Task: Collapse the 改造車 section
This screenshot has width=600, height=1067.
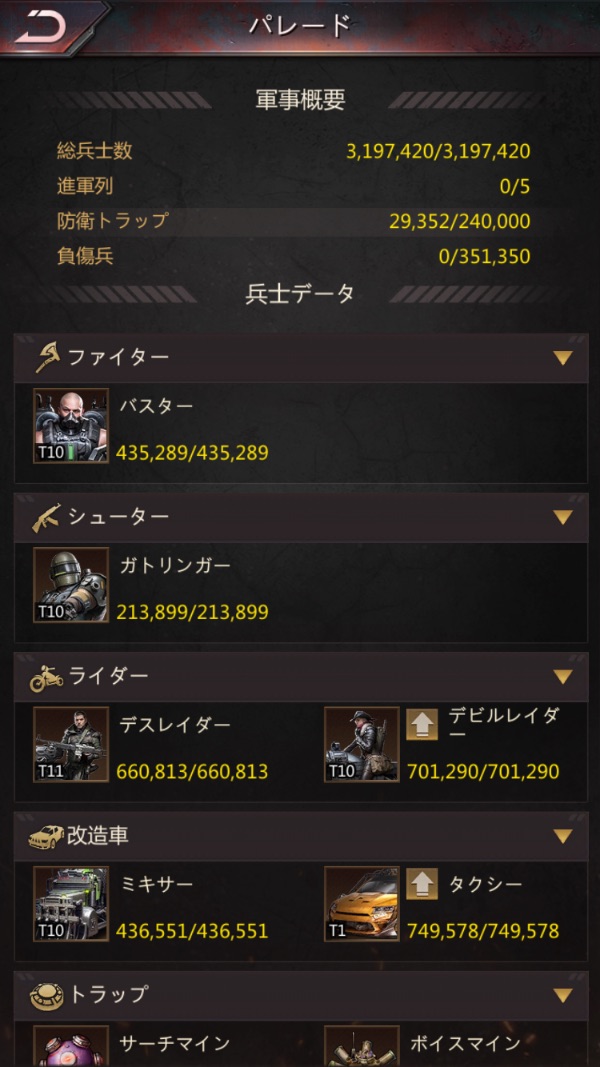Action: click(x=563, y=836)
